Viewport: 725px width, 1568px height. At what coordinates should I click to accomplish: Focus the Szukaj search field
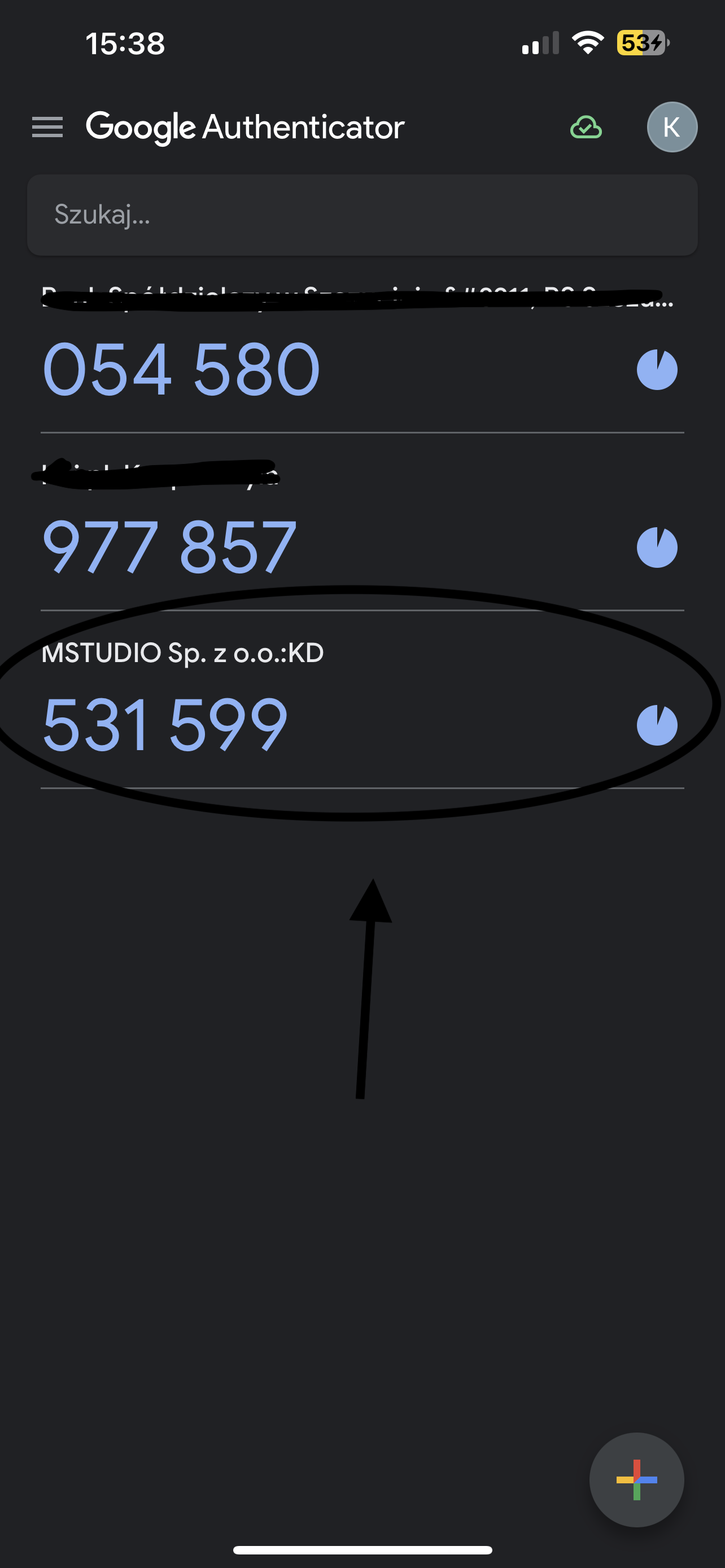click(x=362, y=215)
